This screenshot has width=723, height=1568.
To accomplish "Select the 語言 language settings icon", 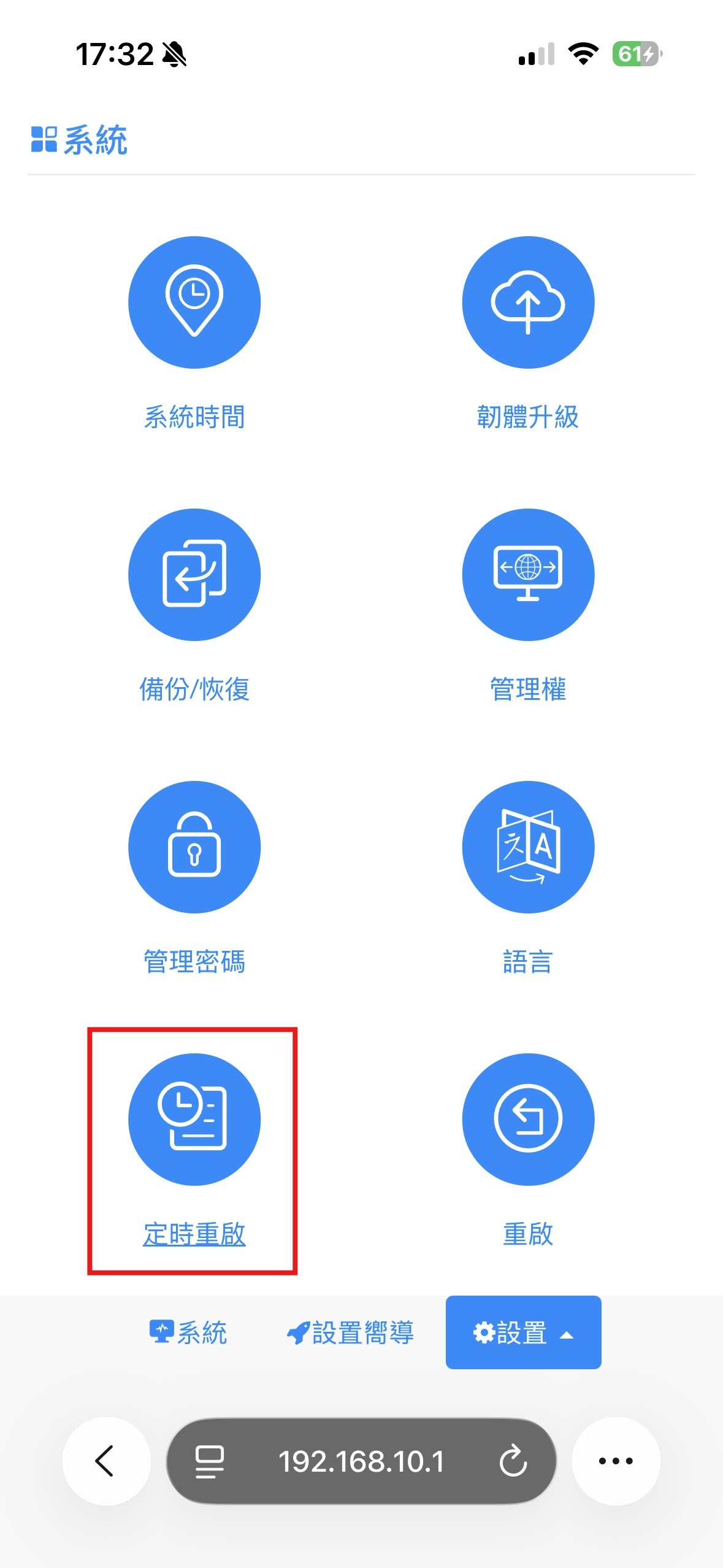I will click(x=529, y=847).
